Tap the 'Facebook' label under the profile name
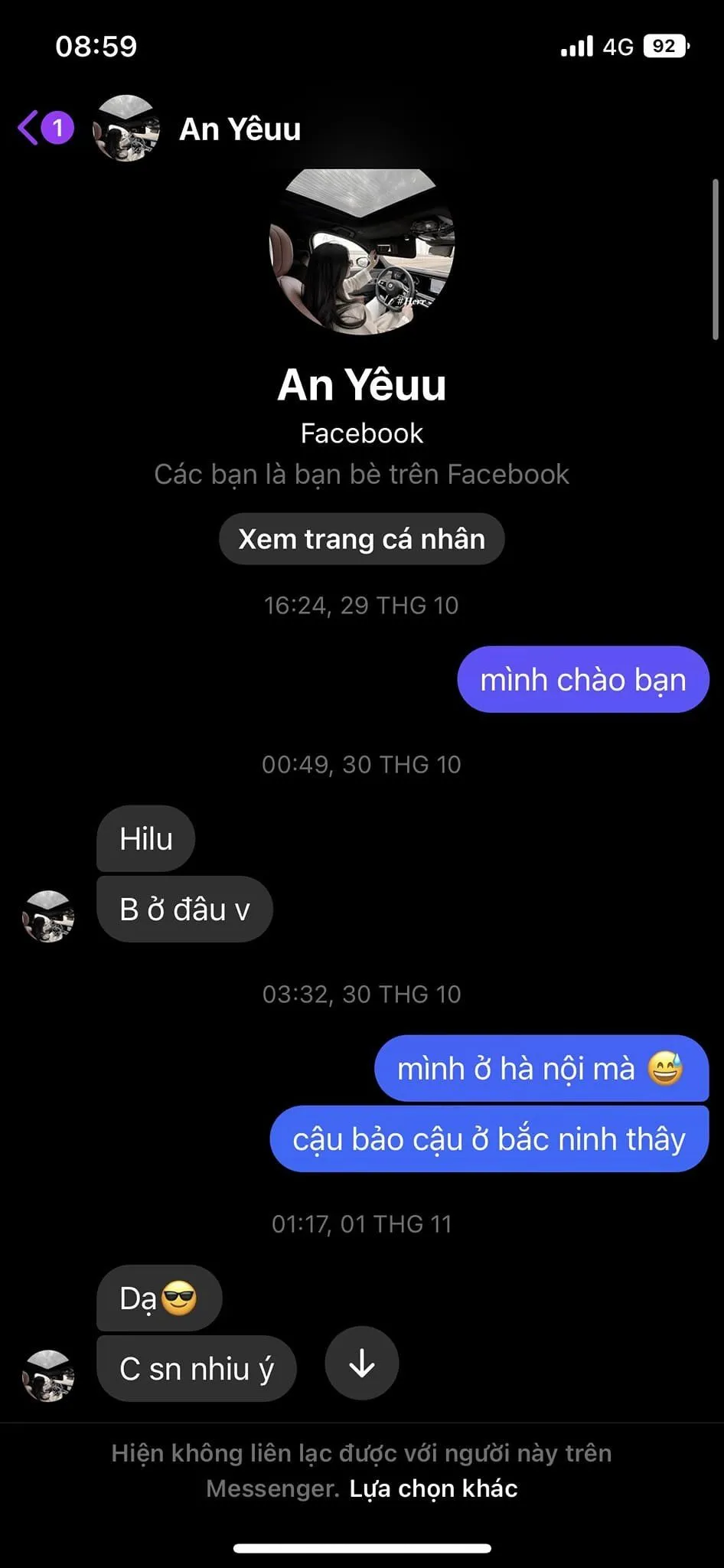724x1568 pixels. tap(361, 433)
